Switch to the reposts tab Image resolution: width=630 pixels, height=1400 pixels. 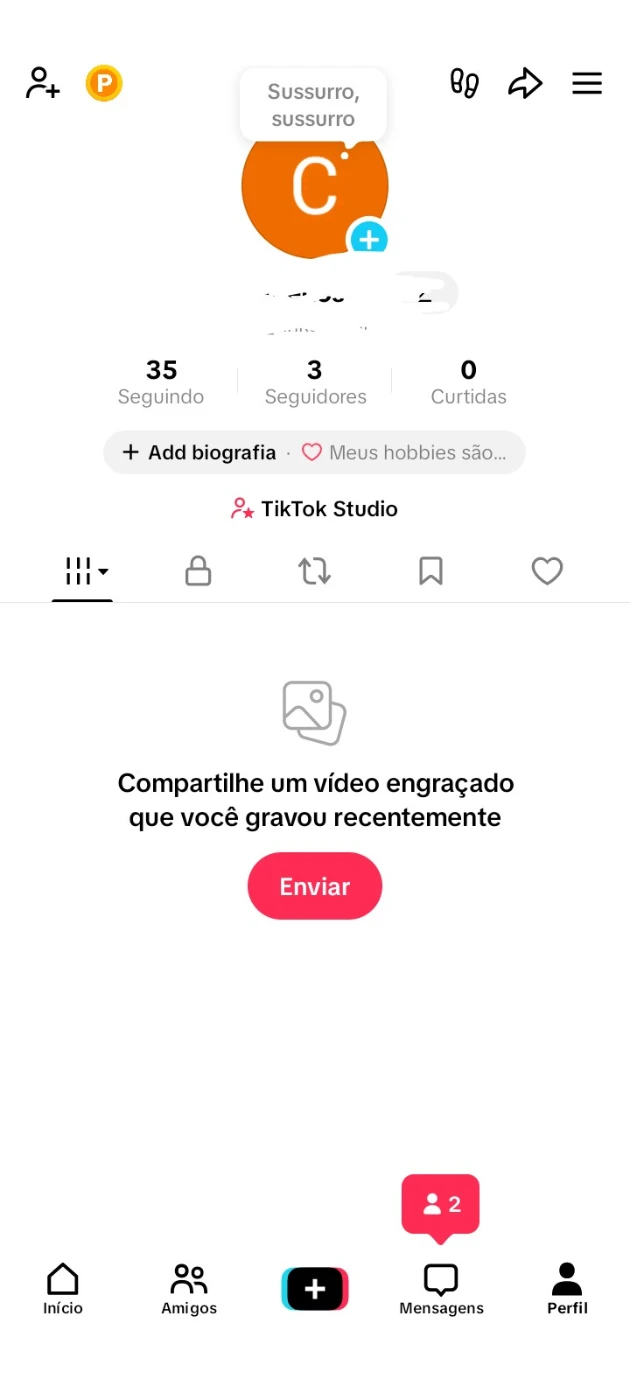(314, 572)
